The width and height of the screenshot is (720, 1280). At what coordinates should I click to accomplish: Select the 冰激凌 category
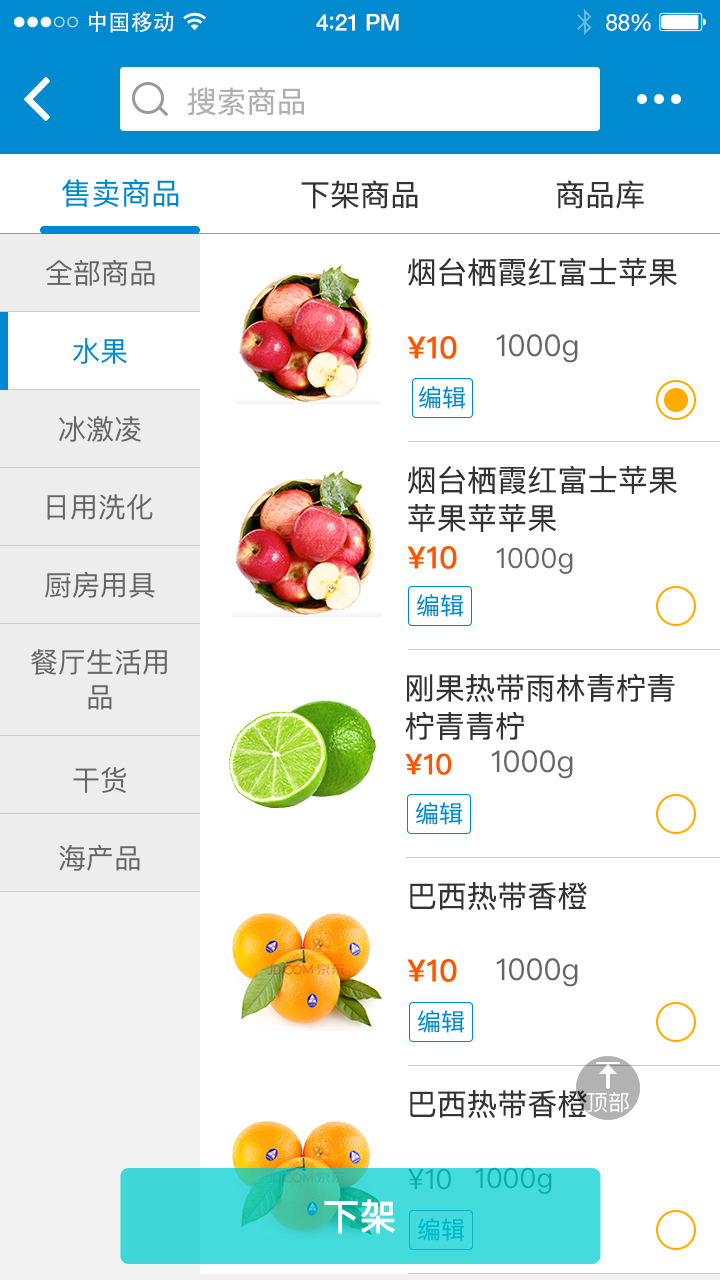[x=100, y=429]
